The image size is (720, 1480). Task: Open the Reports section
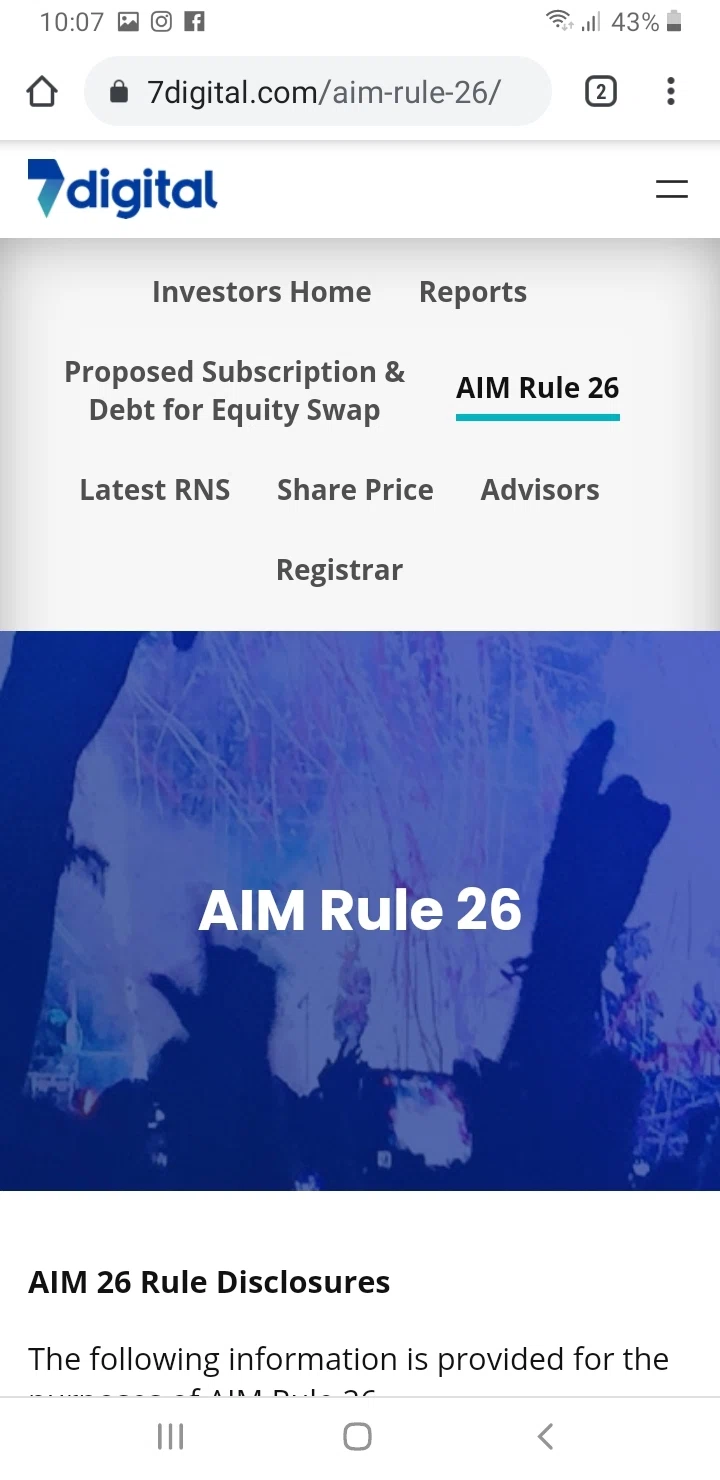[x=473, y=292]
